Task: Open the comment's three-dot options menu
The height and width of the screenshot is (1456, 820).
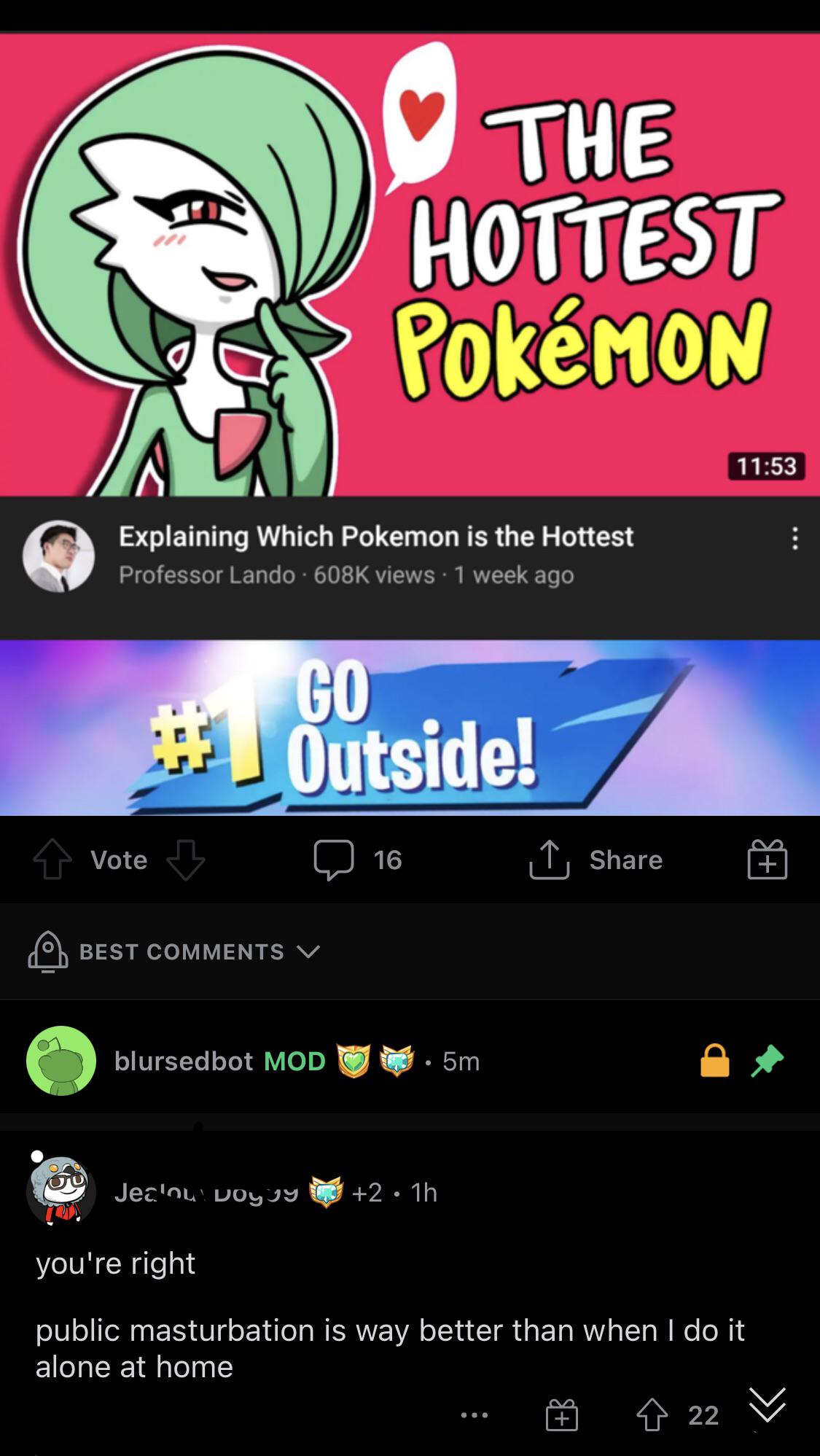Action: 475,1415
